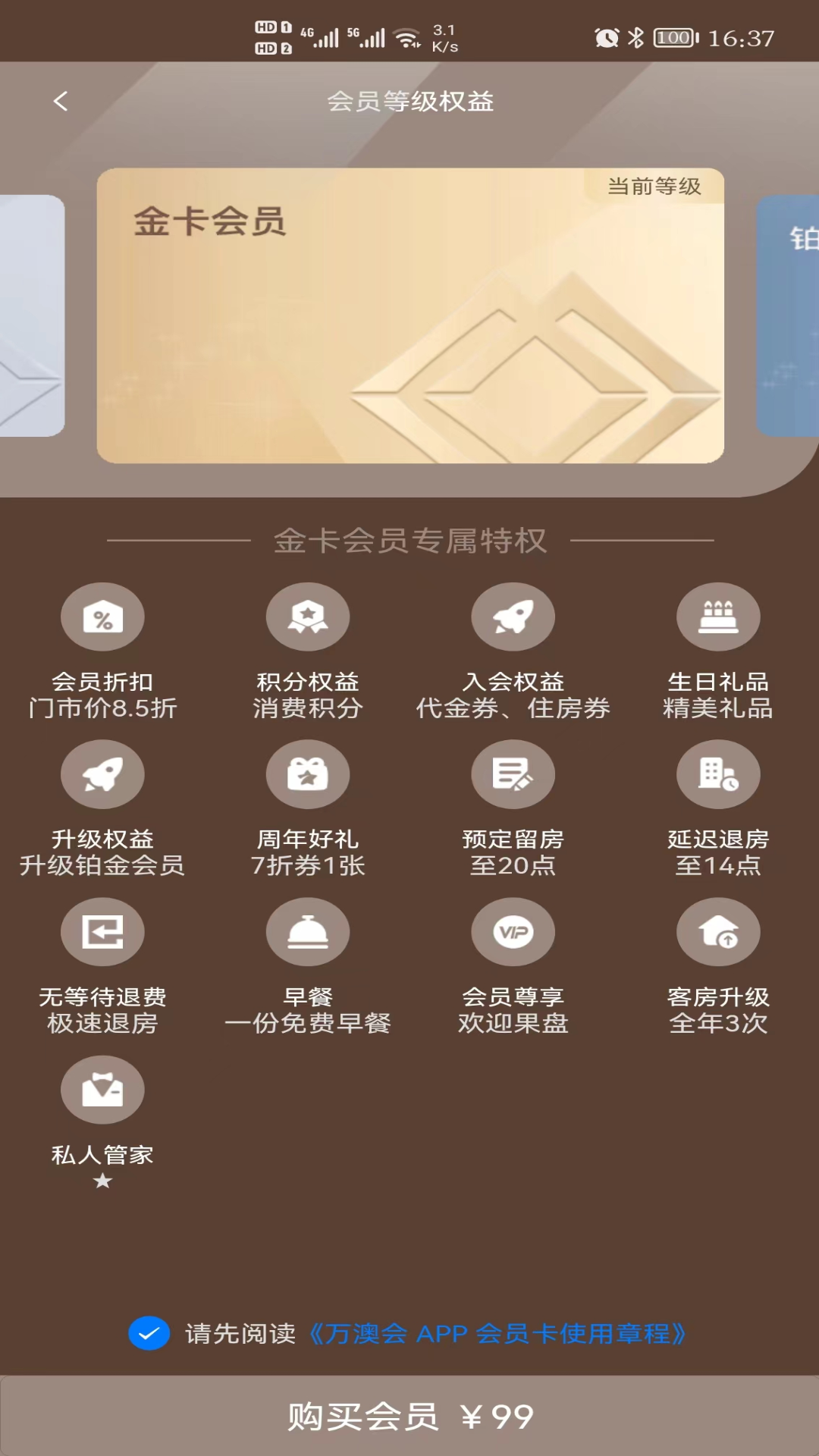Open the 会员折扣 privilege icon
Viewport: 819px width, 1456px height.
(102, 617)
